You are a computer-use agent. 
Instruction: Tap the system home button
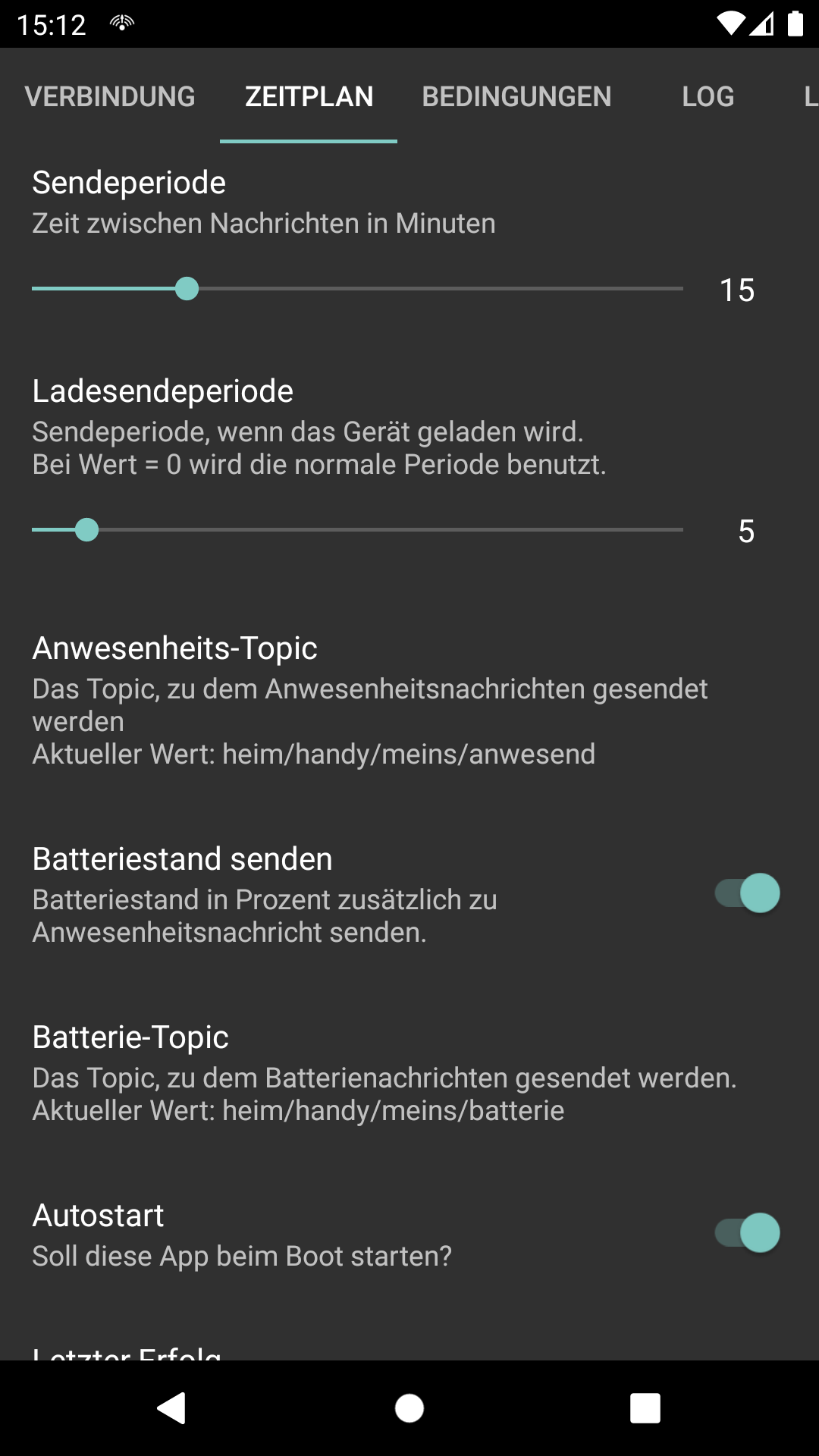(x=409, y=1408)
